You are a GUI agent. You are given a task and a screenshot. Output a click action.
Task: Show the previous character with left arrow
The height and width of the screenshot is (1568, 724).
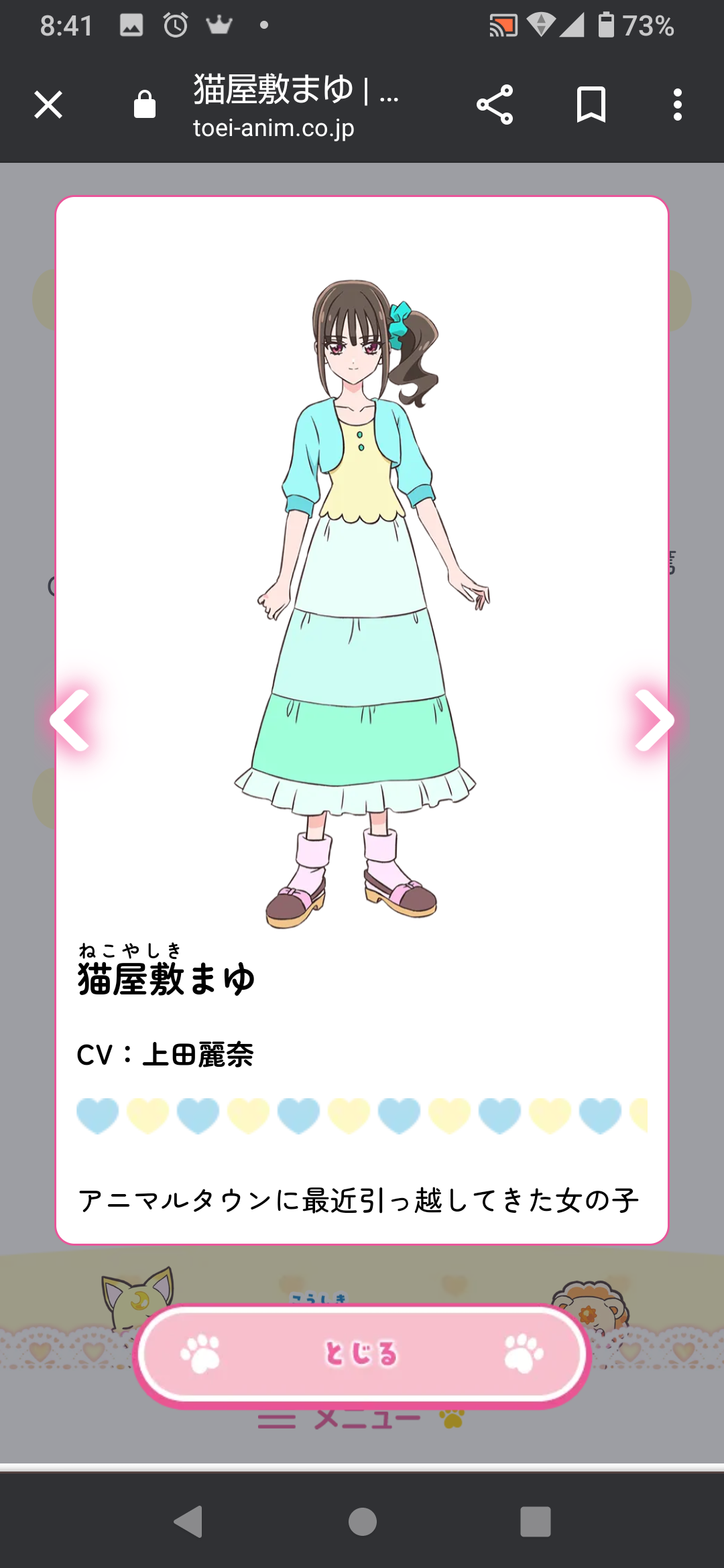[x=70, y=720]
